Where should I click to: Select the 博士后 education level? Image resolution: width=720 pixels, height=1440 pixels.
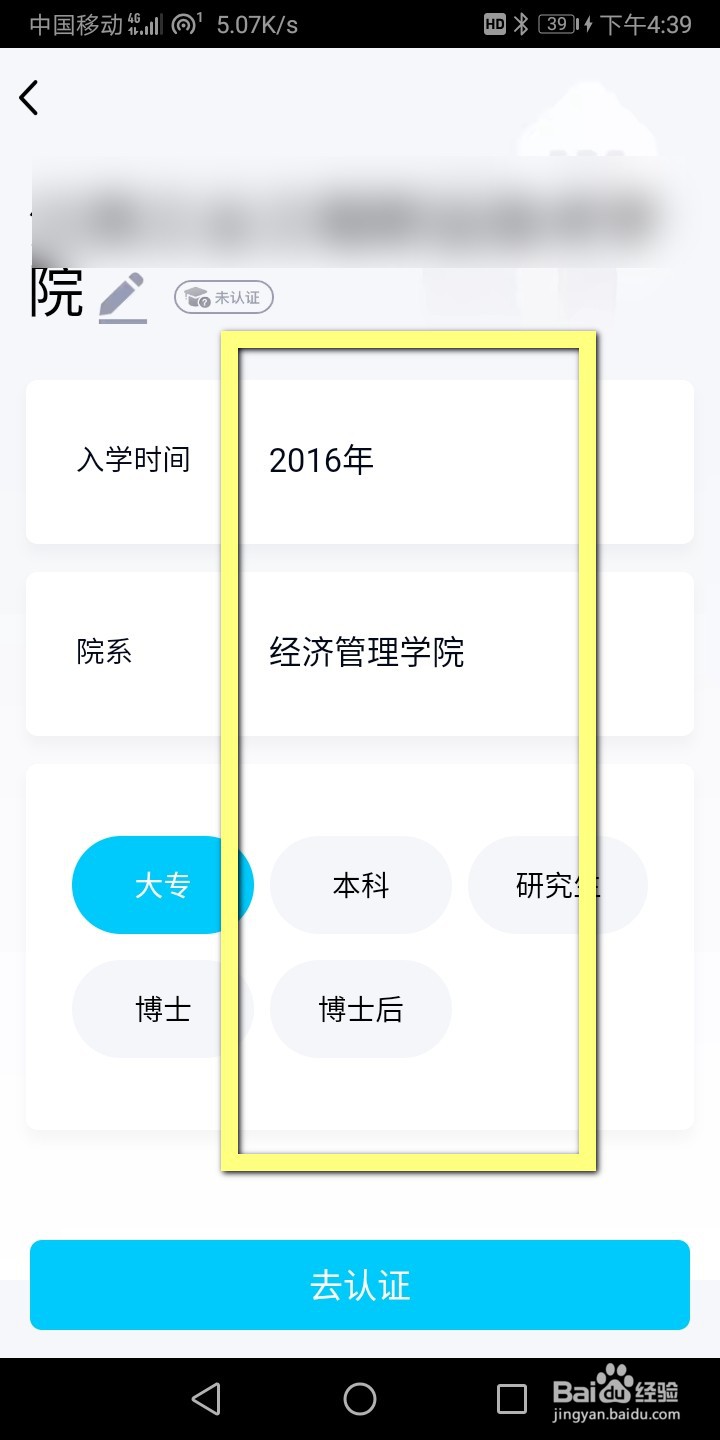pyautogui.click(x=360, y=1009)
